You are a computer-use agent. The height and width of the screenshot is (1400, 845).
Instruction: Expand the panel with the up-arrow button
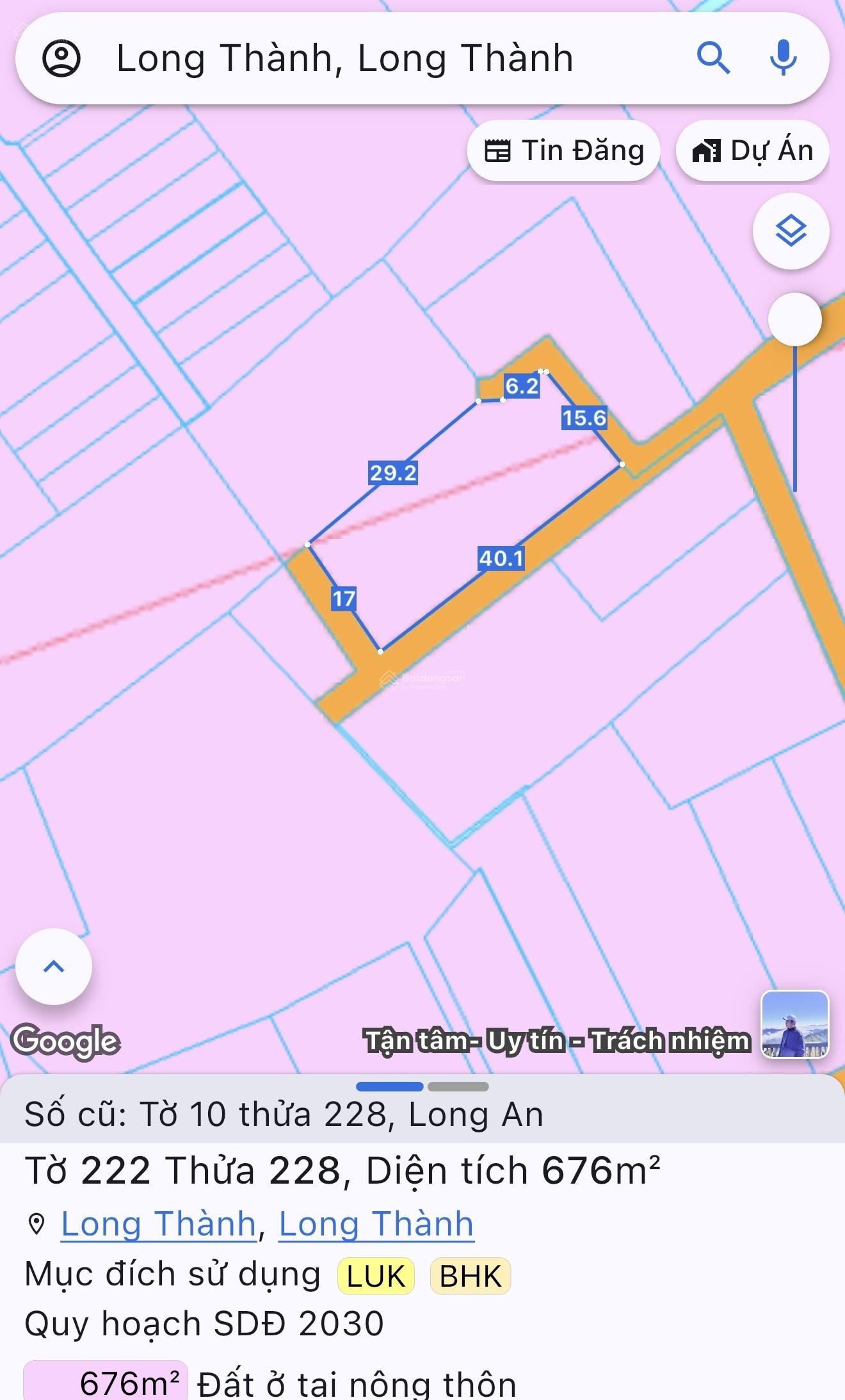click(54, 966)
